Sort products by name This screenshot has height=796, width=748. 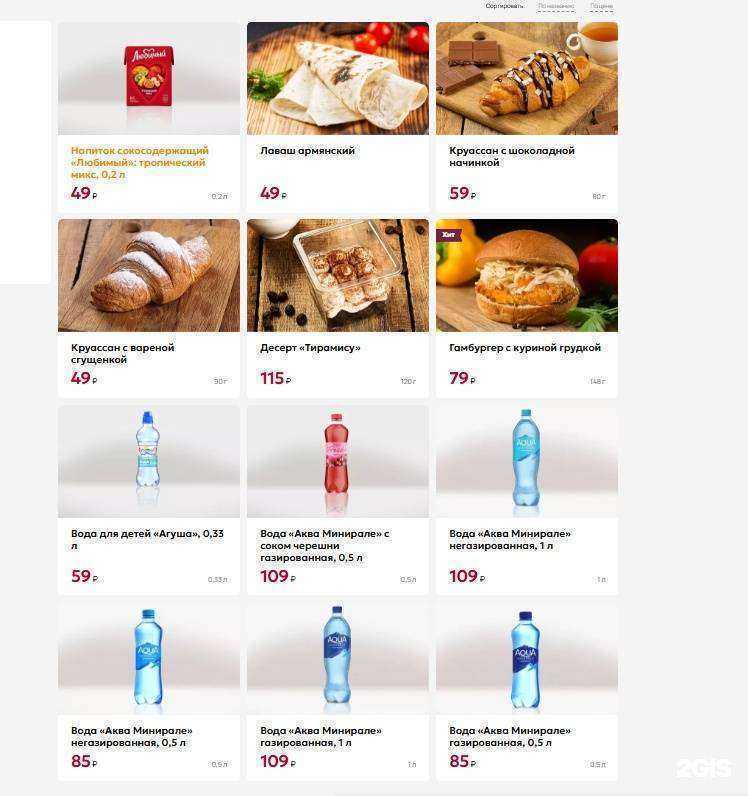(555, 6)
